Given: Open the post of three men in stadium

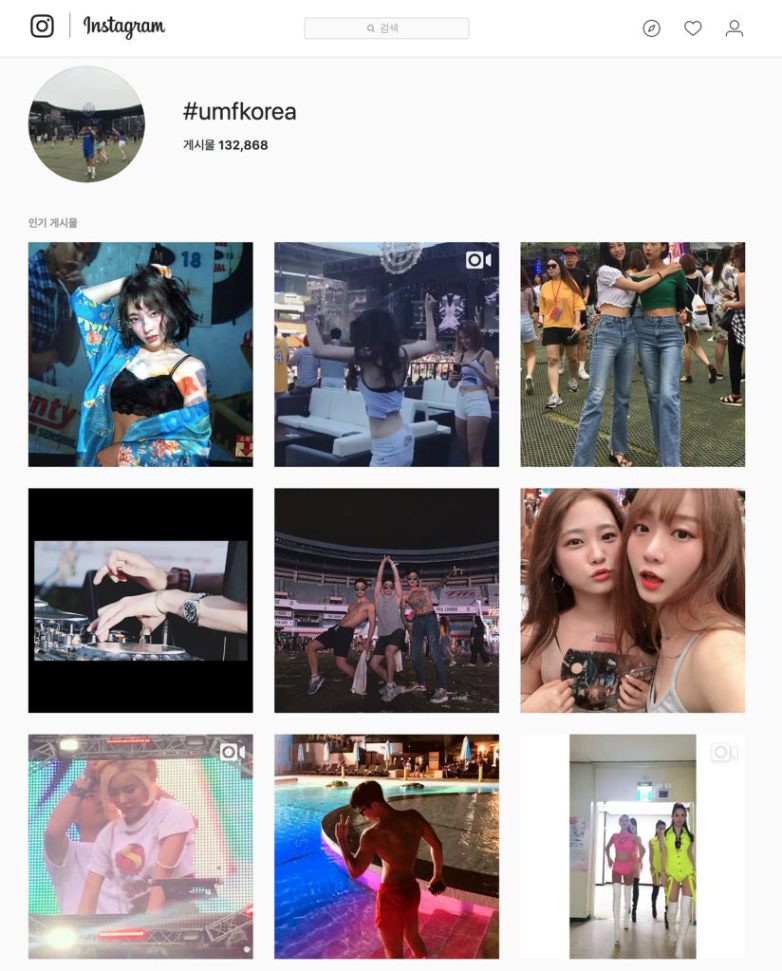Looking at the screenshot, I should 386,600.
